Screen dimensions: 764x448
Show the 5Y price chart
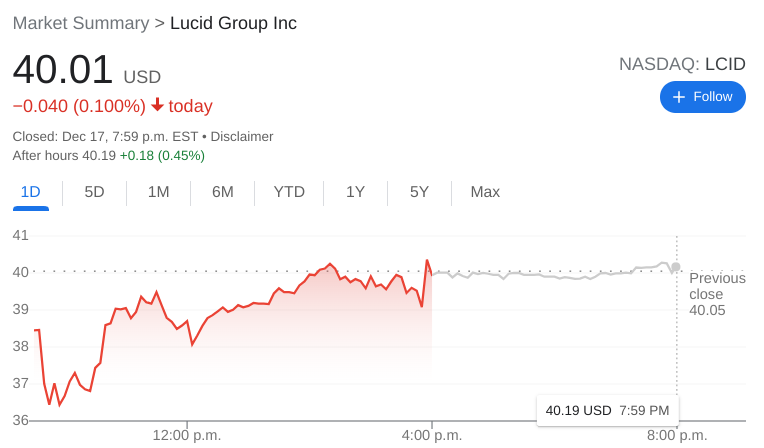click(419, 192)
